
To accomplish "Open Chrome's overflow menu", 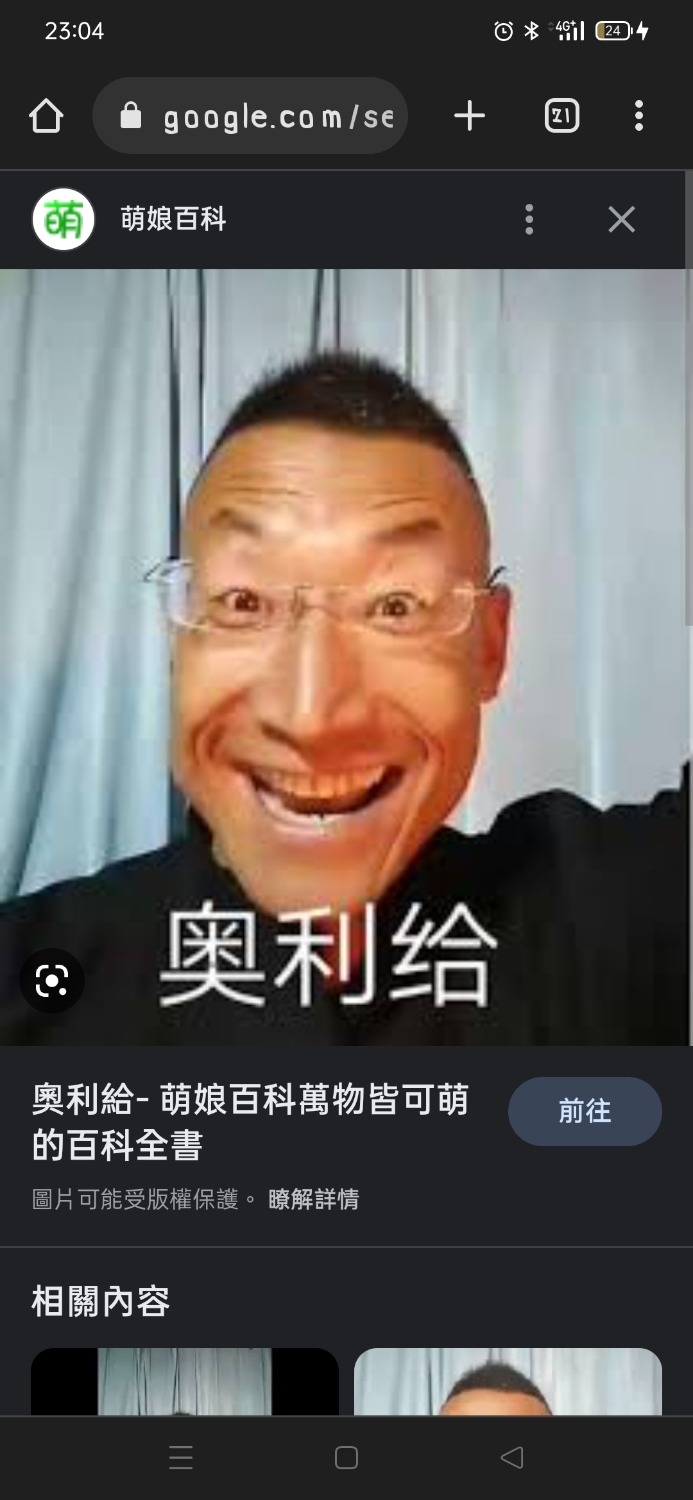I will [639, 116].
